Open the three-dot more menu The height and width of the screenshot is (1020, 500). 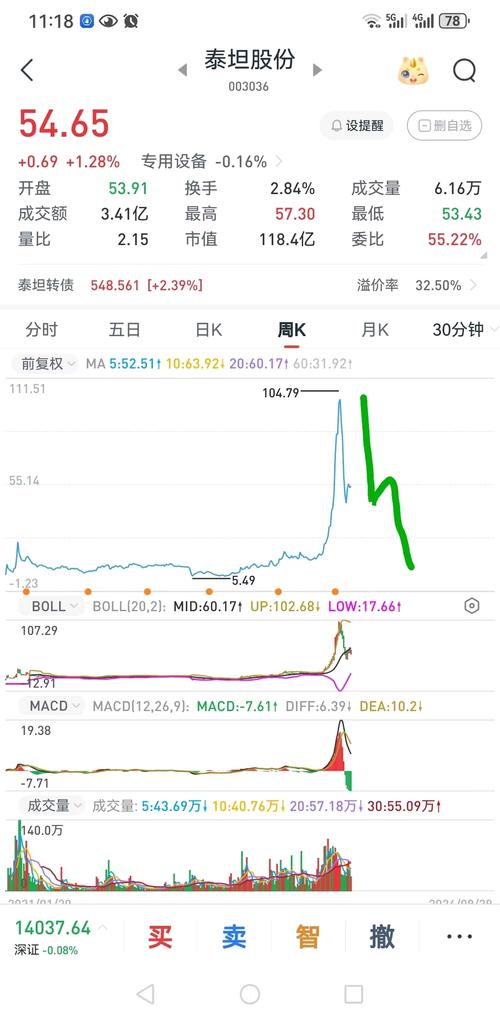coord(460,937)
